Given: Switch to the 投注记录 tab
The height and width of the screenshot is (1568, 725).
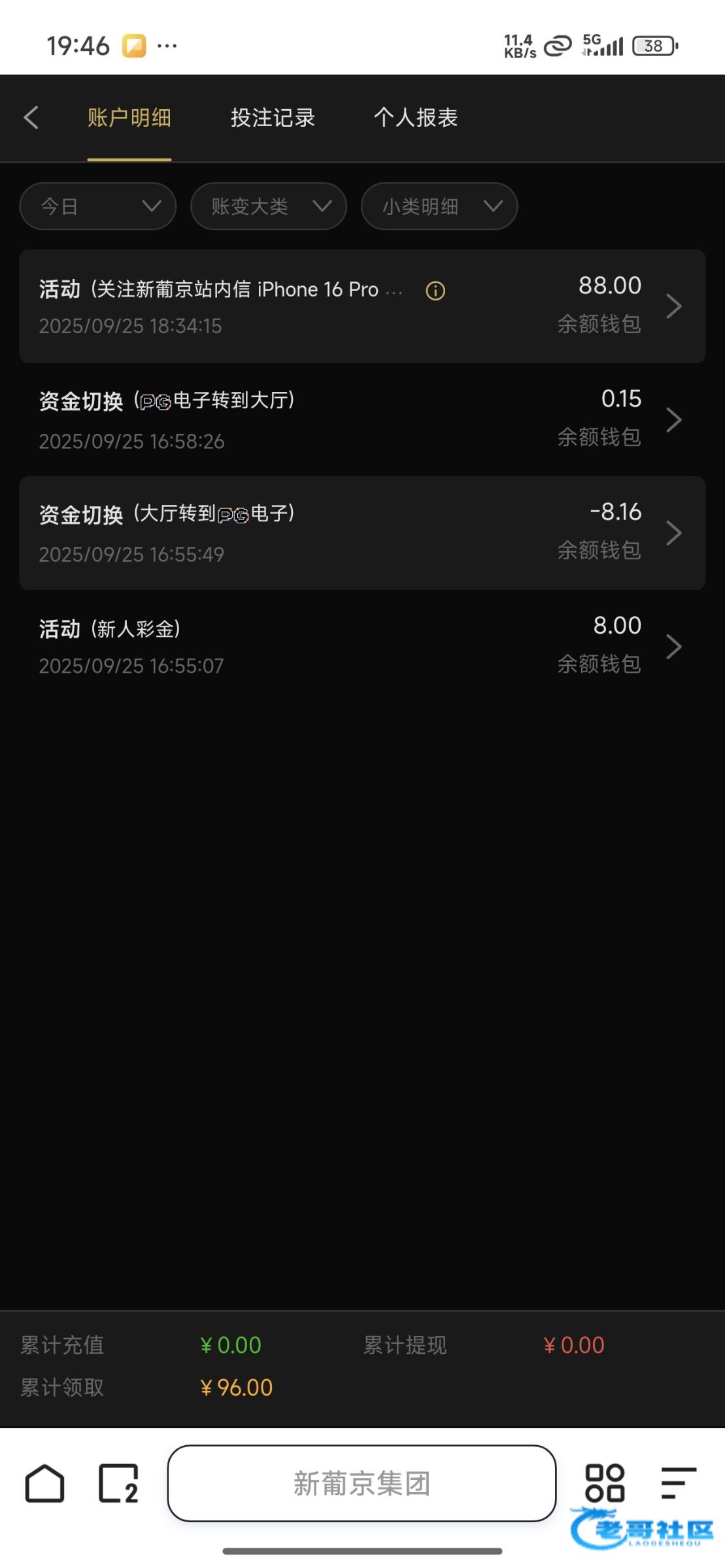Looking at the screenshot, I should pos(273,118).
